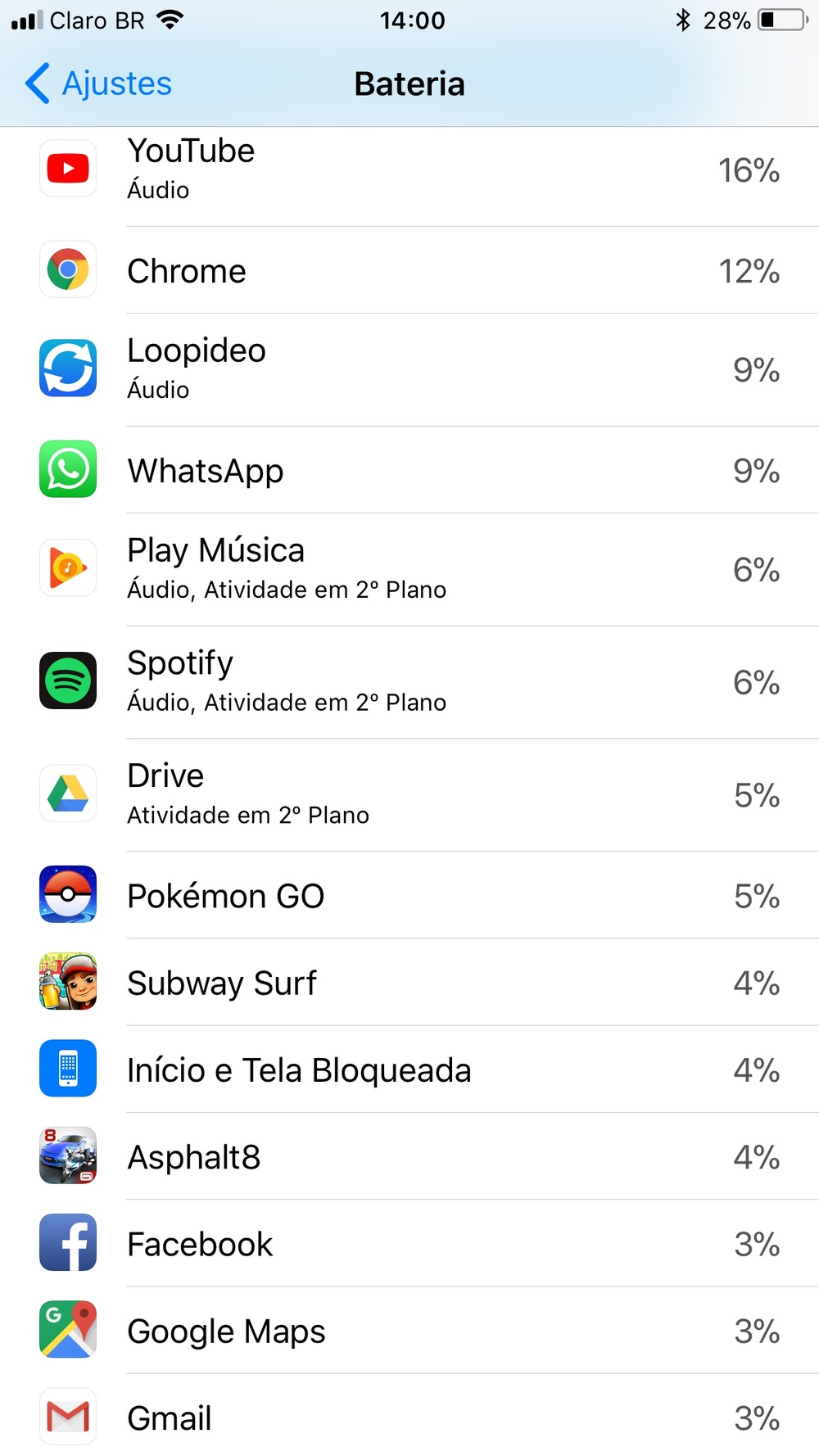Tap the Início e Tela Bloqueada row
This screenshot has width=819, height=1456.
tap(409, 1069)
